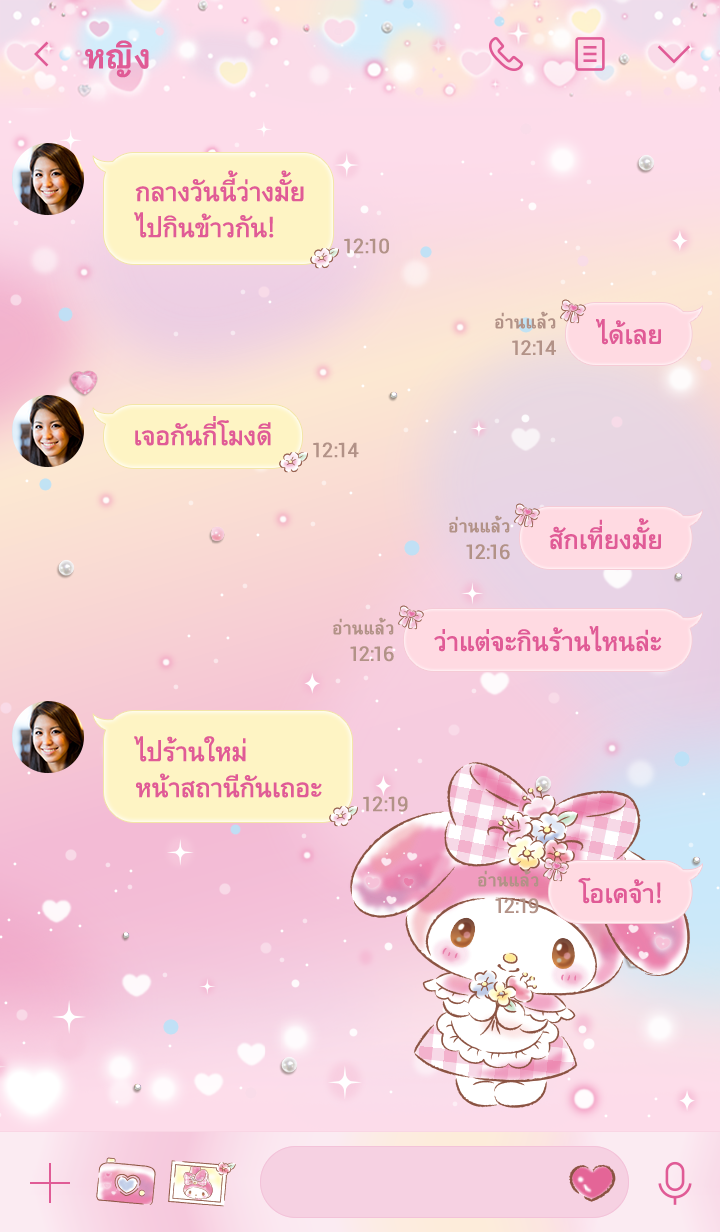Viewport: 720px width, 1232px height.
Task: Launch the camera to take a photo
Action: pyautogui.click(x=126, y=1183)
